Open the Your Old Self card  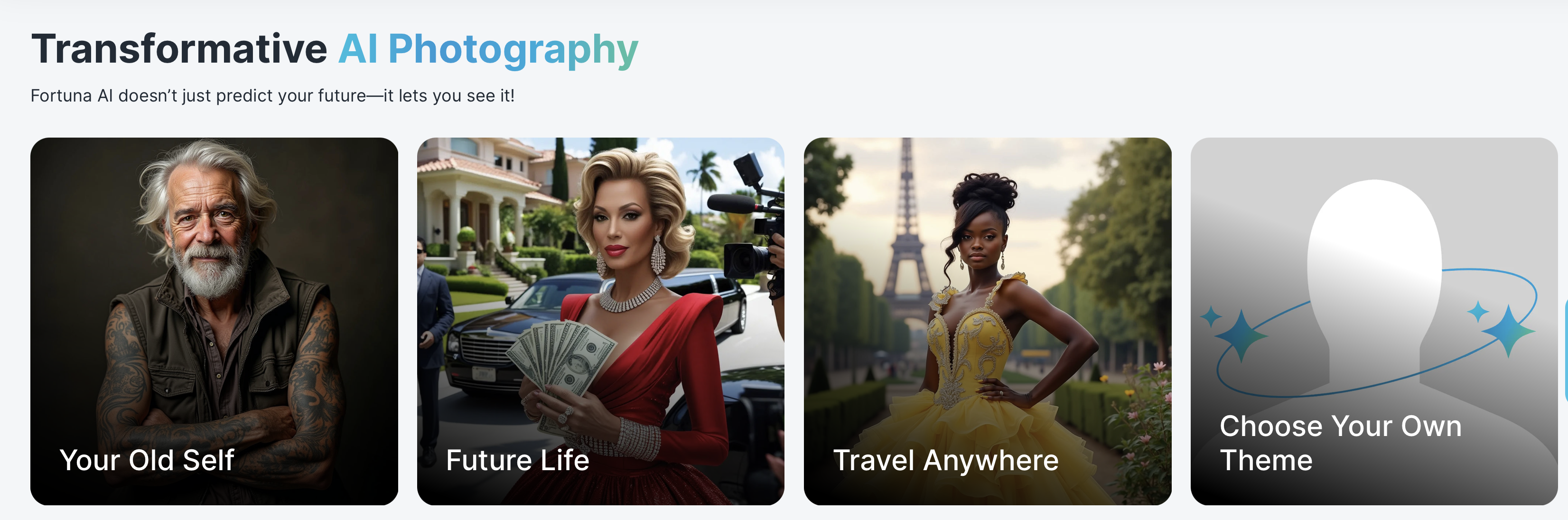click(x=214, y=321)
